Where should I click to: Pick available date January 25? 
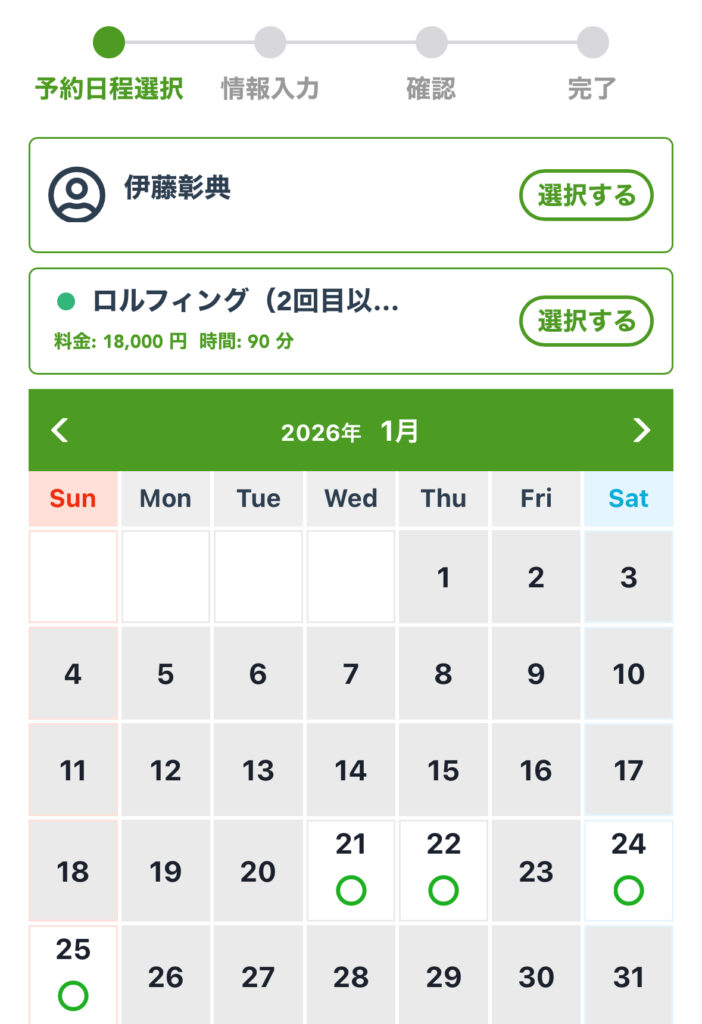73,974
